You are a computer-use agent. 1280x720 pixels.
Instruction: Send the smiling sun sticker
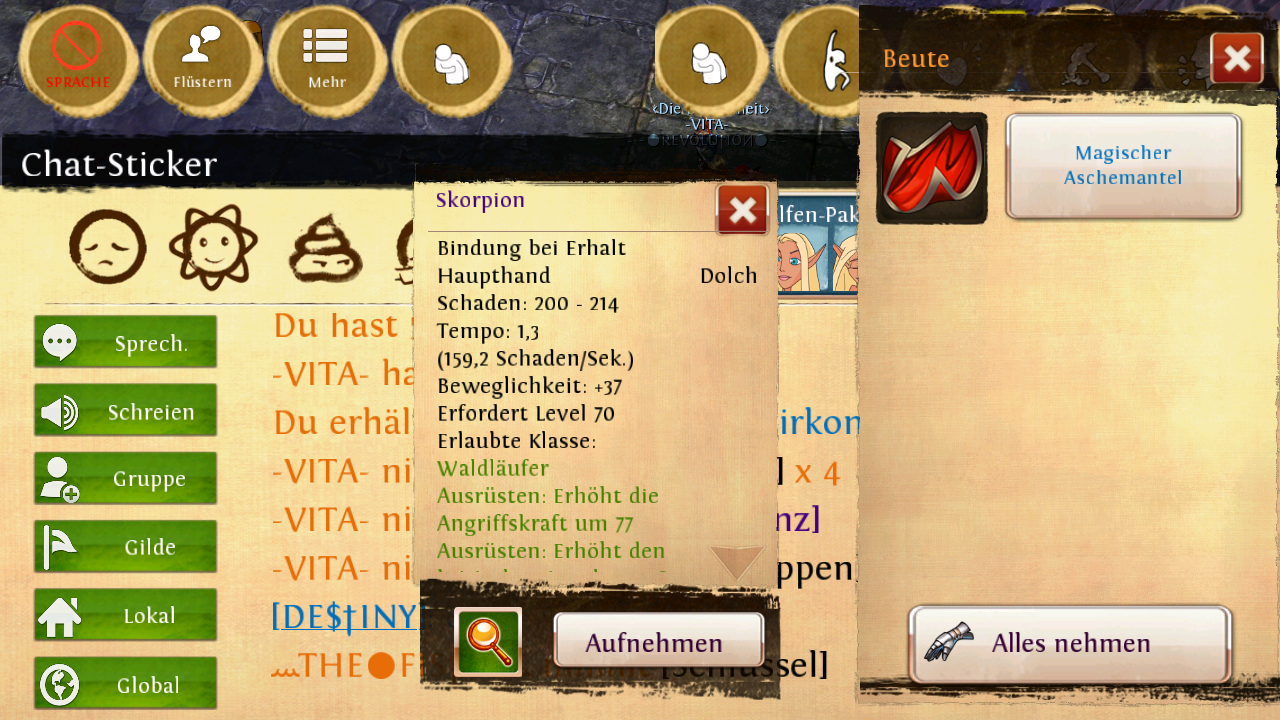(x=213, y=247)
